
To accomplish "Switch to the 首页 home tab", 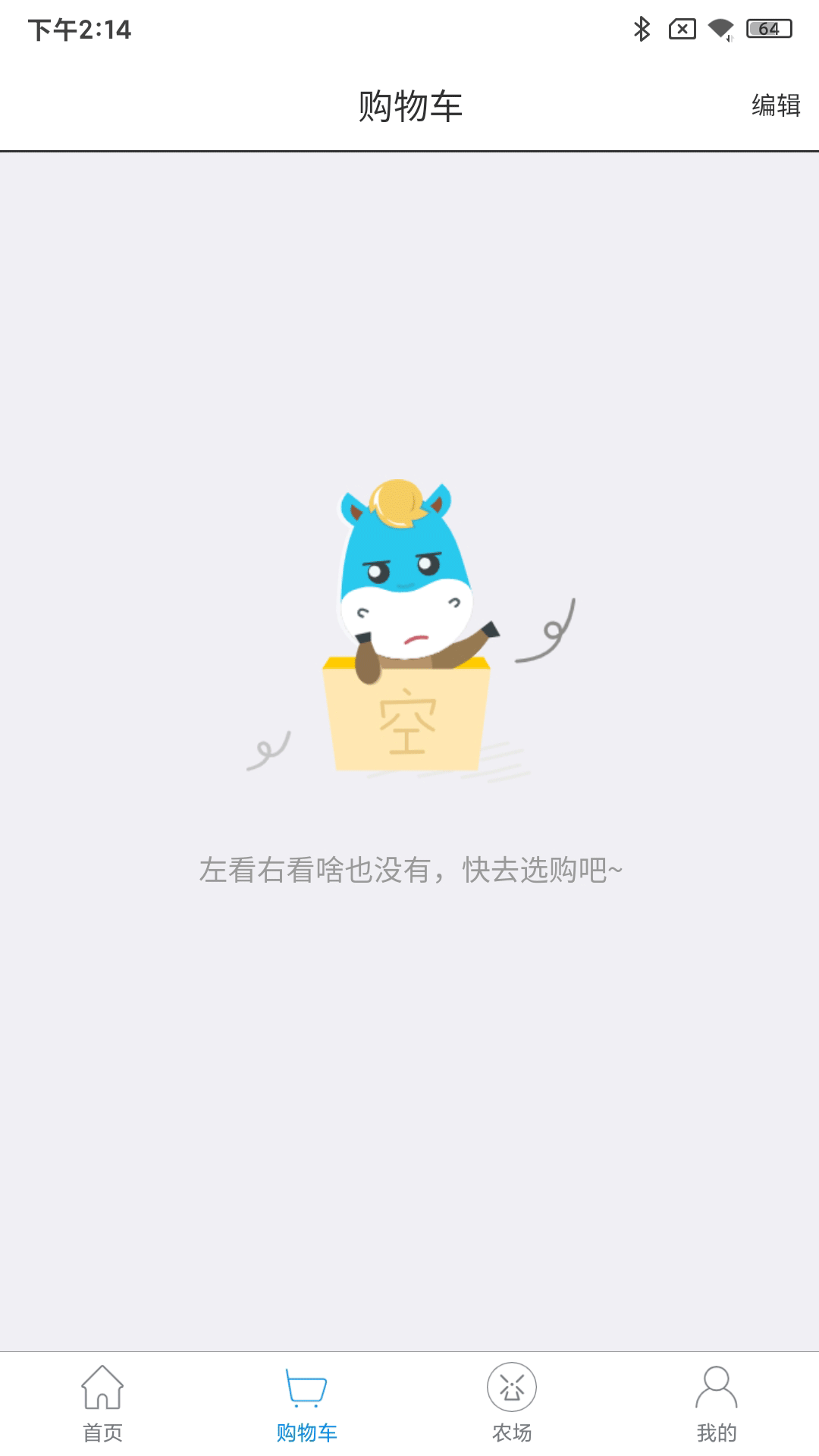I will 102,1403.
